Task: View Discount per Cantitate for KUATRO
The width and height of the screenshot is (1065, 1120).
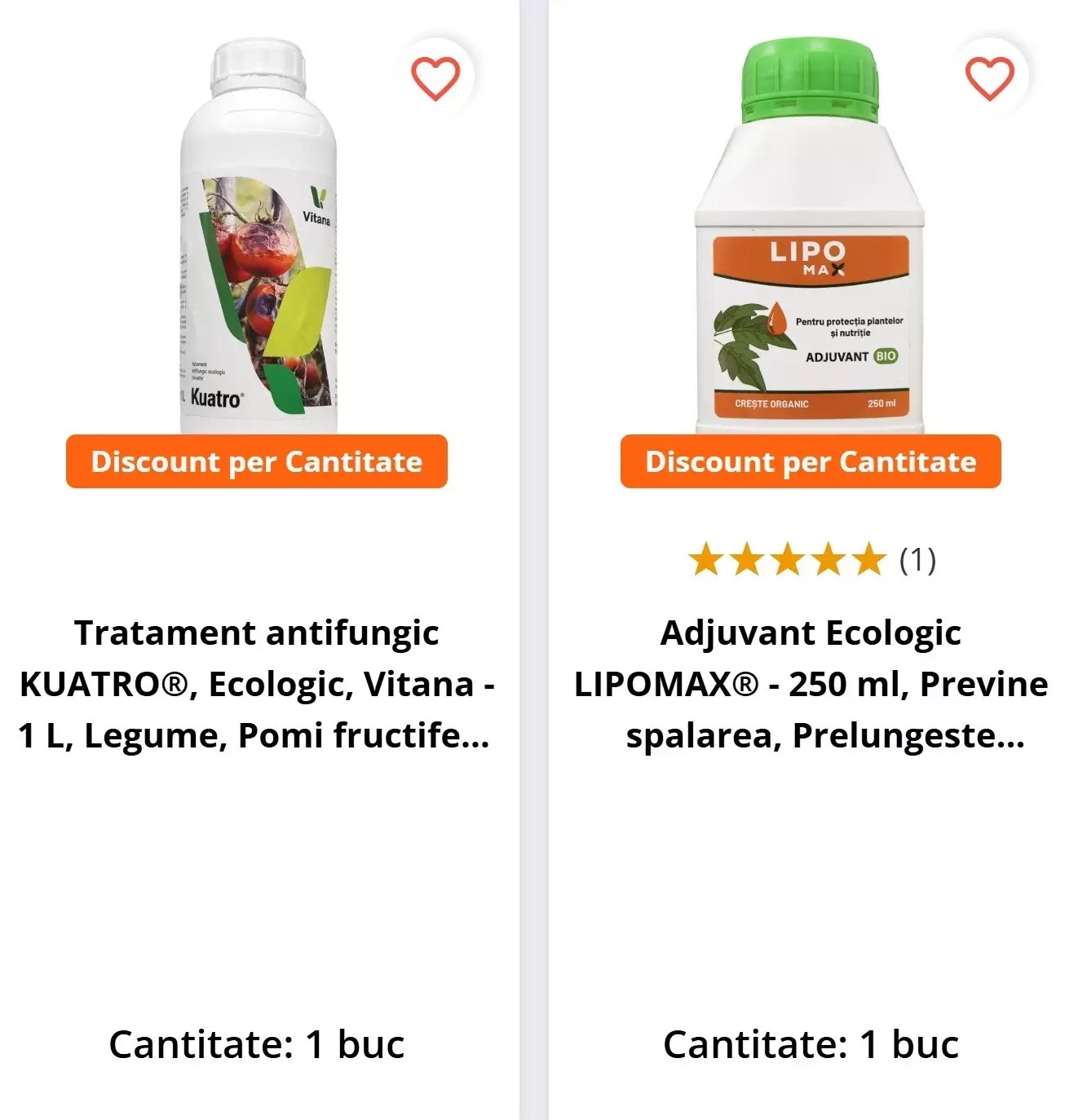Action: [256, 462]
